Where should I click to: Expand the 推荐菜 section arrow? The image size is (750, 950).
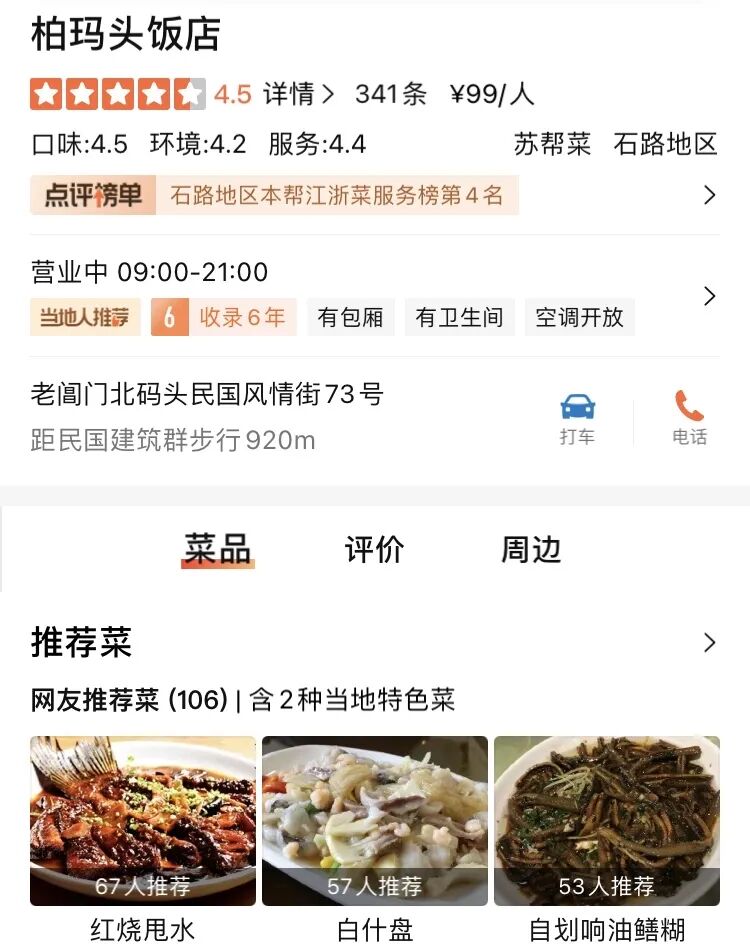tap(709, 642)
